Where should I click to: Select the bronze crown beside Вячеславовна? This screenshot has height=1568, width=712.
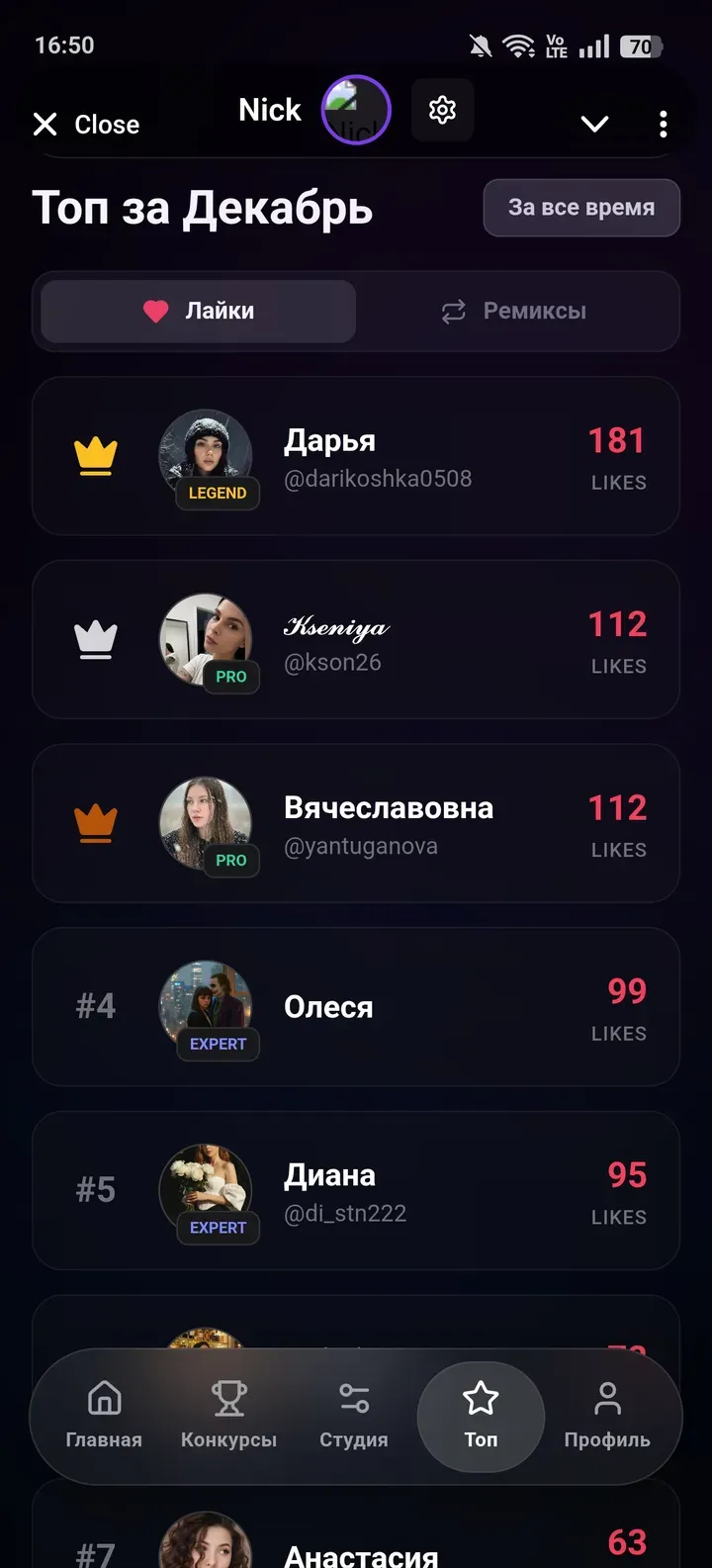(x=95, y=822)
